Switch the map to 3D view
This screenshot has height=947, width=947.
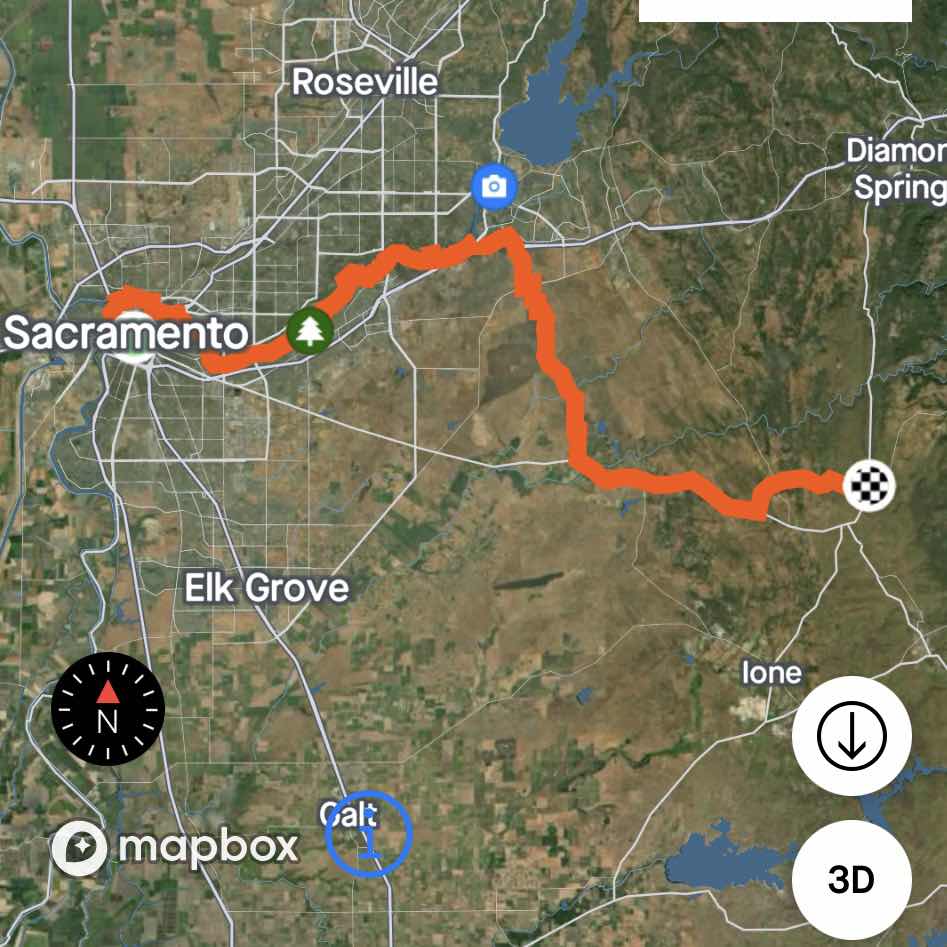[x=851, y=880]
